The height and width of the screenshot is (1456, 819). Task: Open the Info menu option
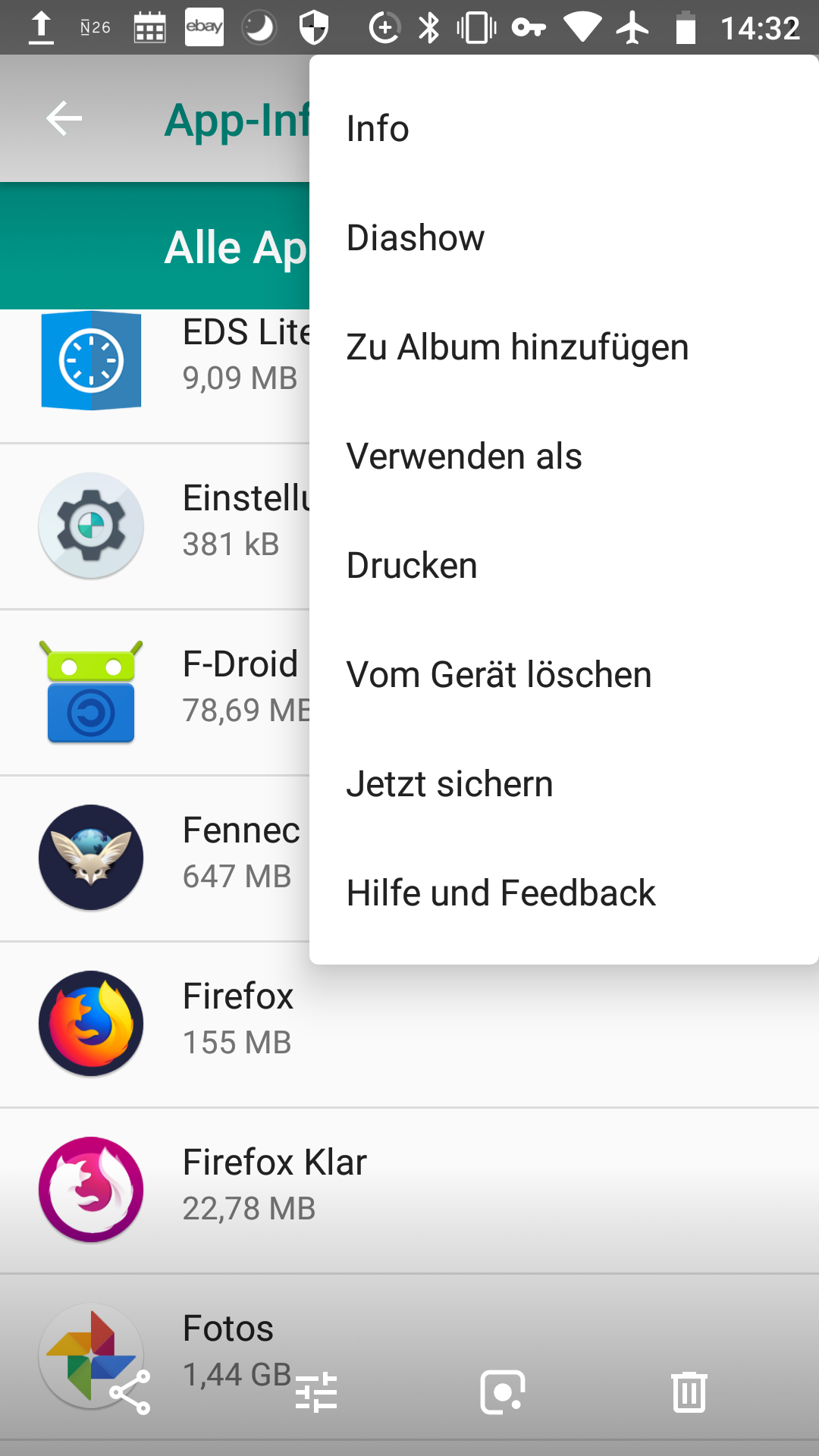coord(378,128)
